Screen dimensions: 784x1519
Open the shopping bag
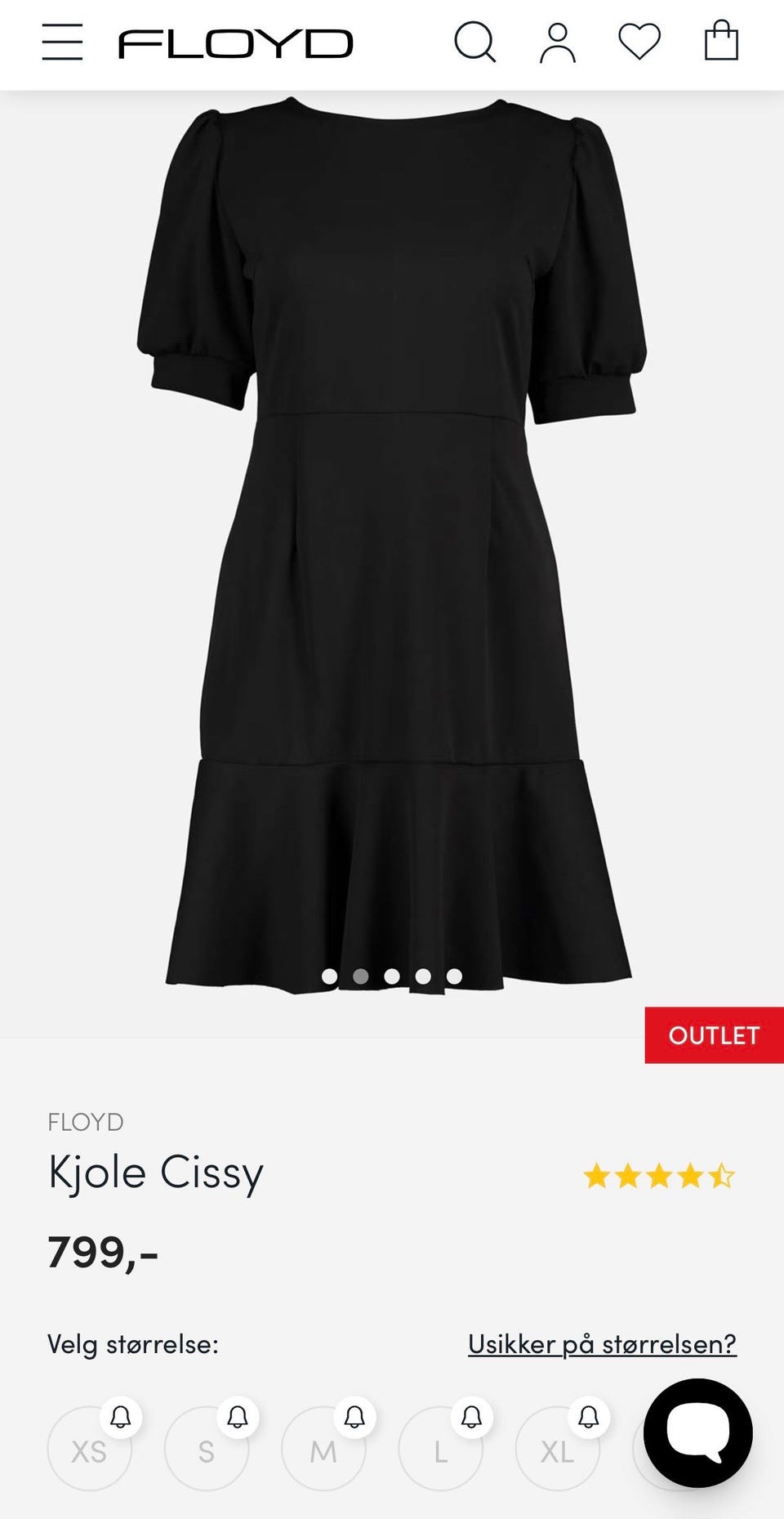pos(721,42)
